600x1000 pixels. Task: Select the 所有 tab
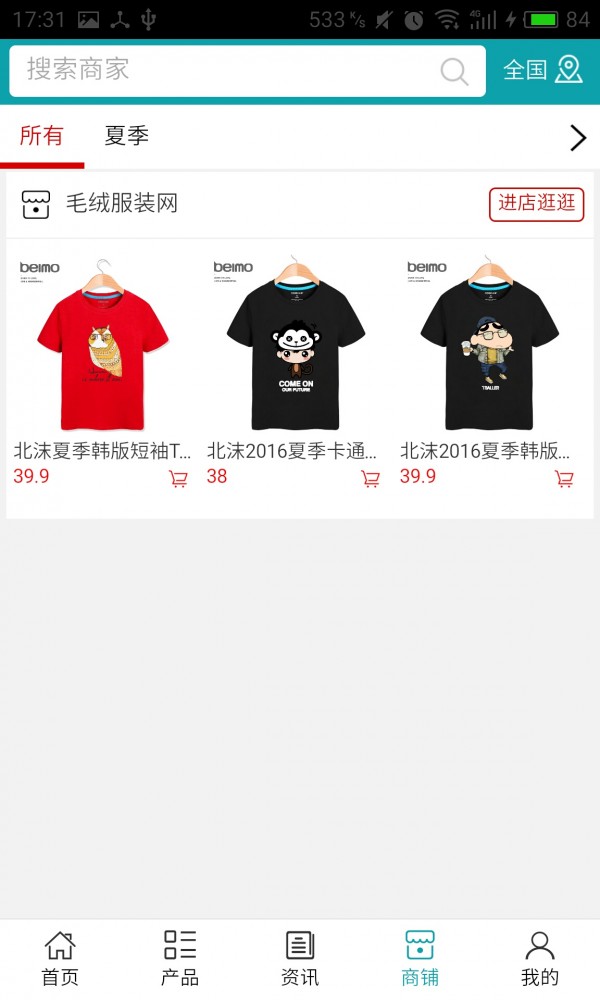click(41, 136)
